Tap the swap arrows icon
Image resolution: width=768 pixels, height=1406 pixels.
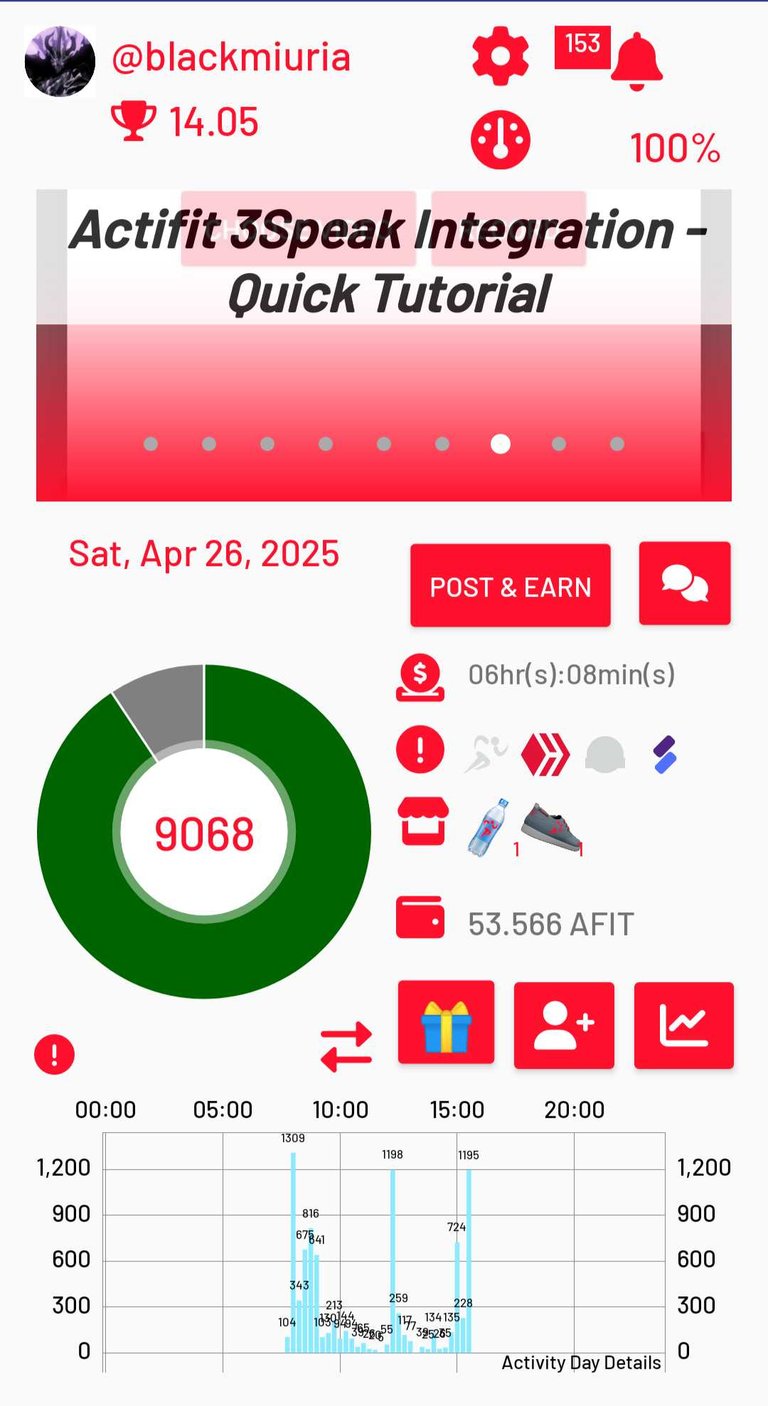click(x=346, y=1047)
